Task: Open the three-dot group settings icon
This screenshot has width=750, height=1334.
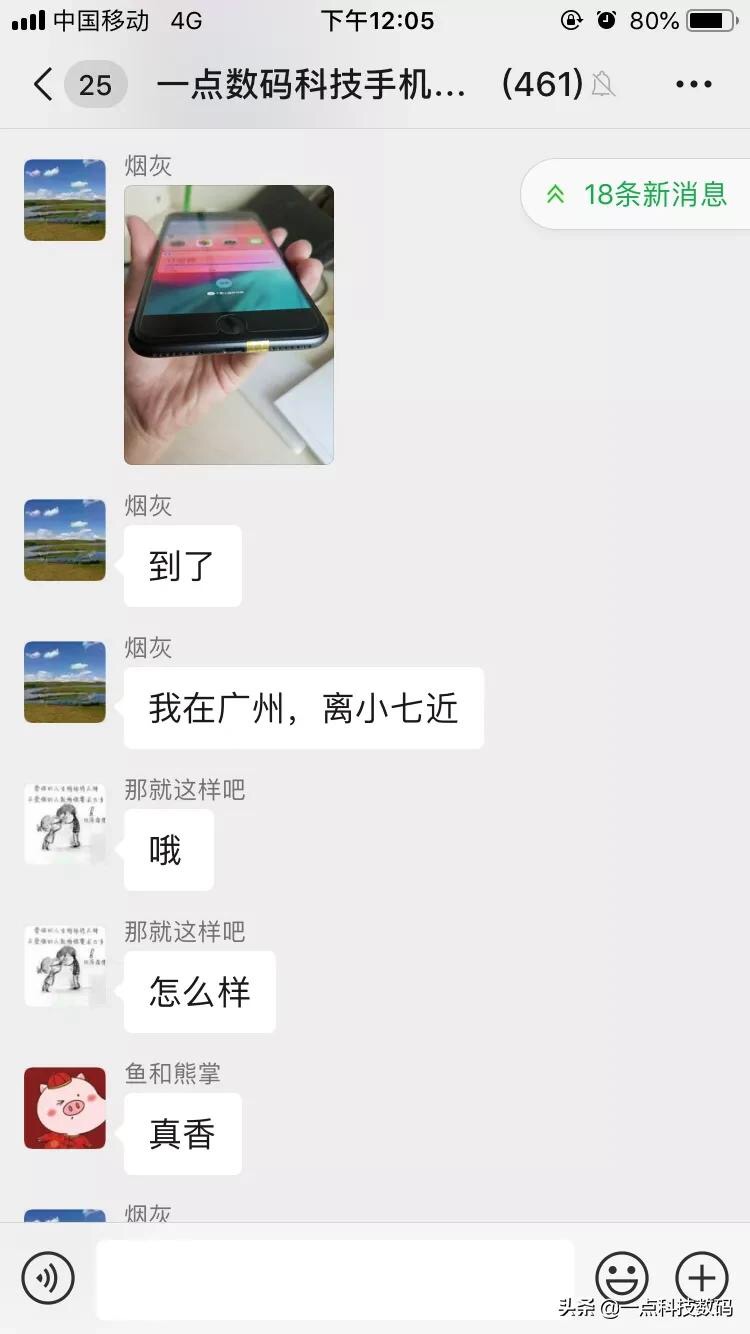Action: (x=693, y=84)
